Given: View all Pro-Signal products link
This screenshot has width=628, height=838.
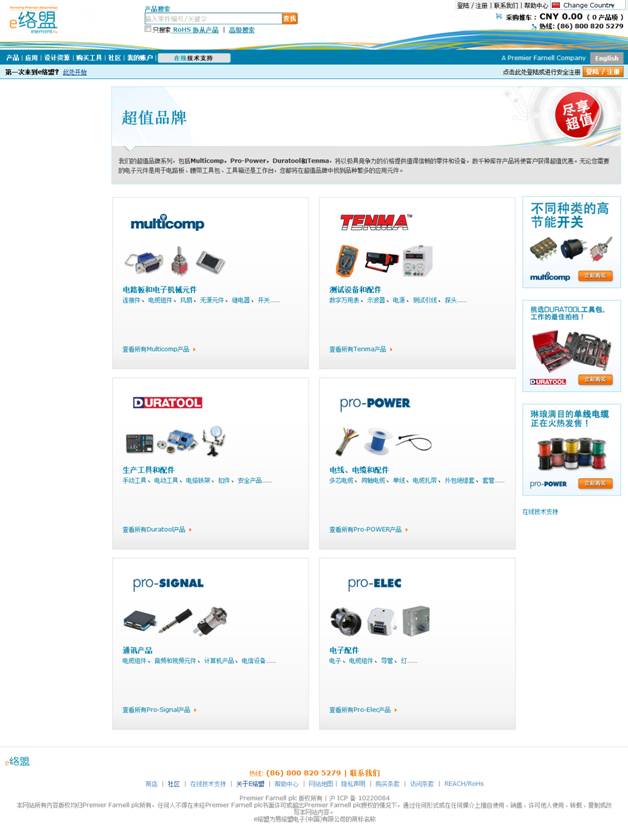Looking at the screenshot, I should [157, 709].
